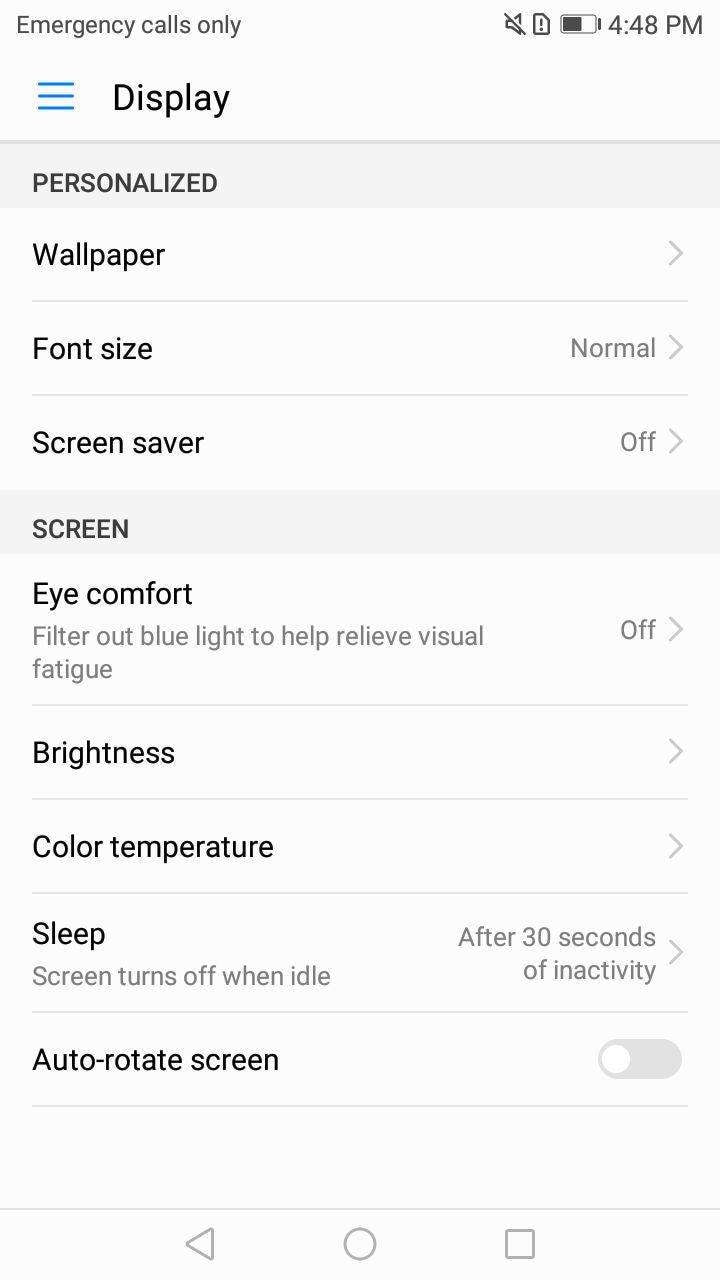
Task: Open Eye comfort settings
Action: 359,629
